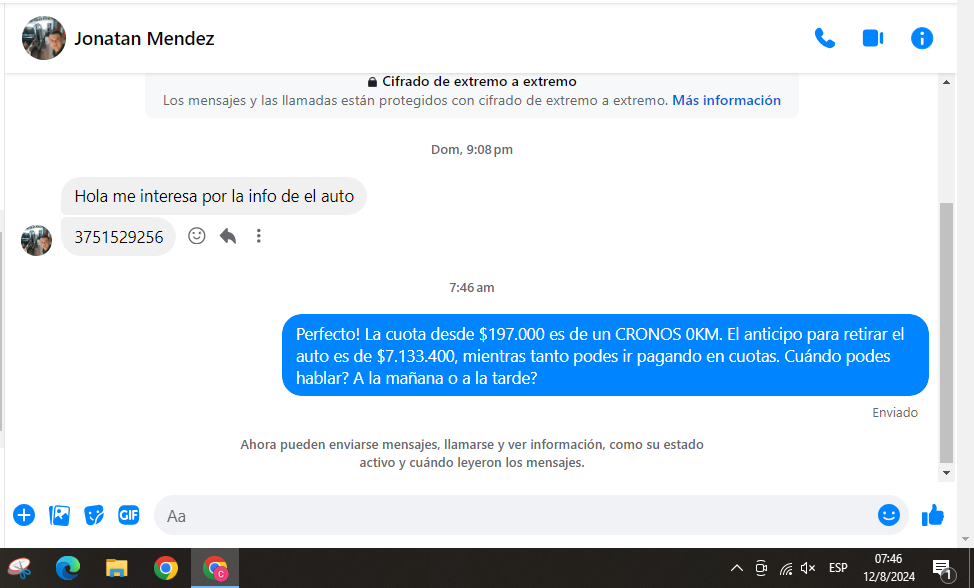The height and width of the screenshot is (588, 974).
Task: Send a thumbs-up like
Action: (933, 515)
